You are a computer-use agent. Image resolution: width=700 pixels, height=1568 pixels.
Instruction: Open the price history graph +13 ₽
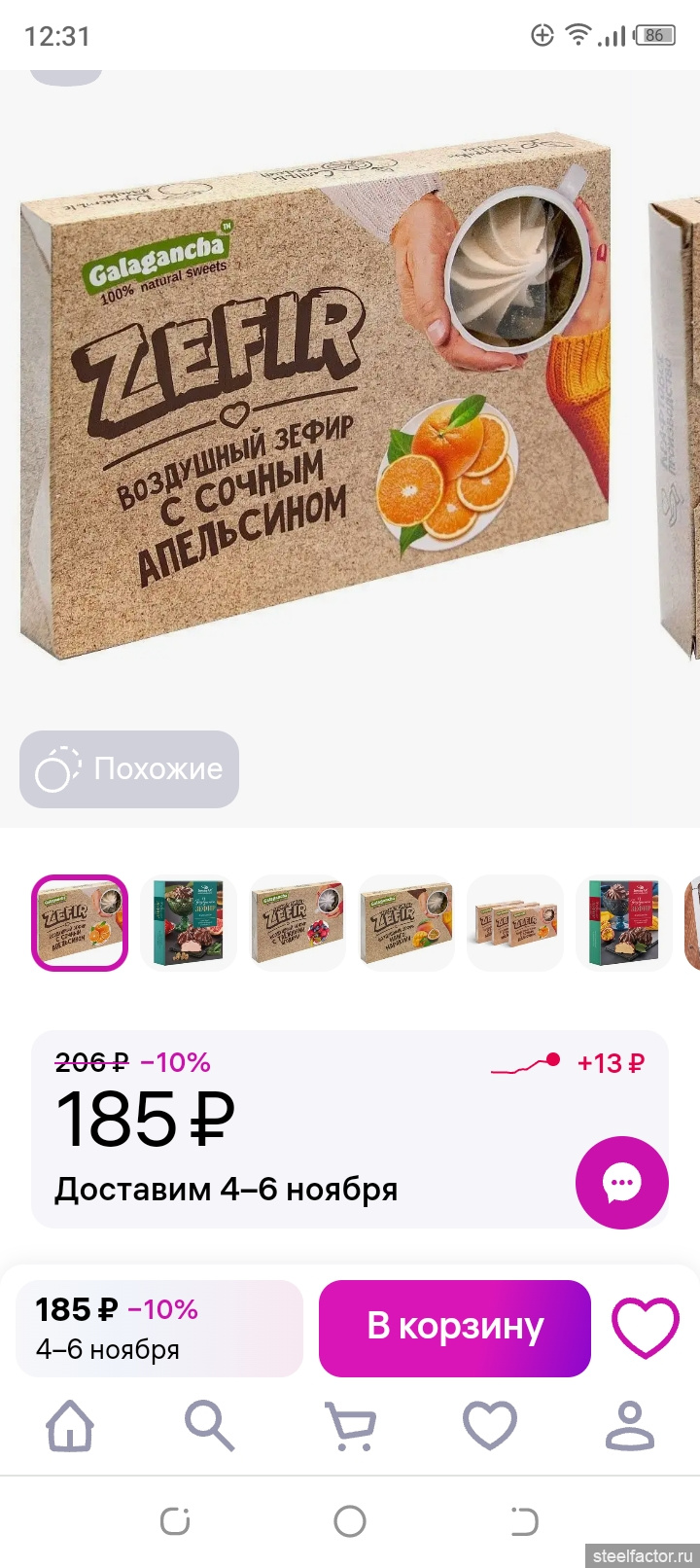pos(569,1062)
